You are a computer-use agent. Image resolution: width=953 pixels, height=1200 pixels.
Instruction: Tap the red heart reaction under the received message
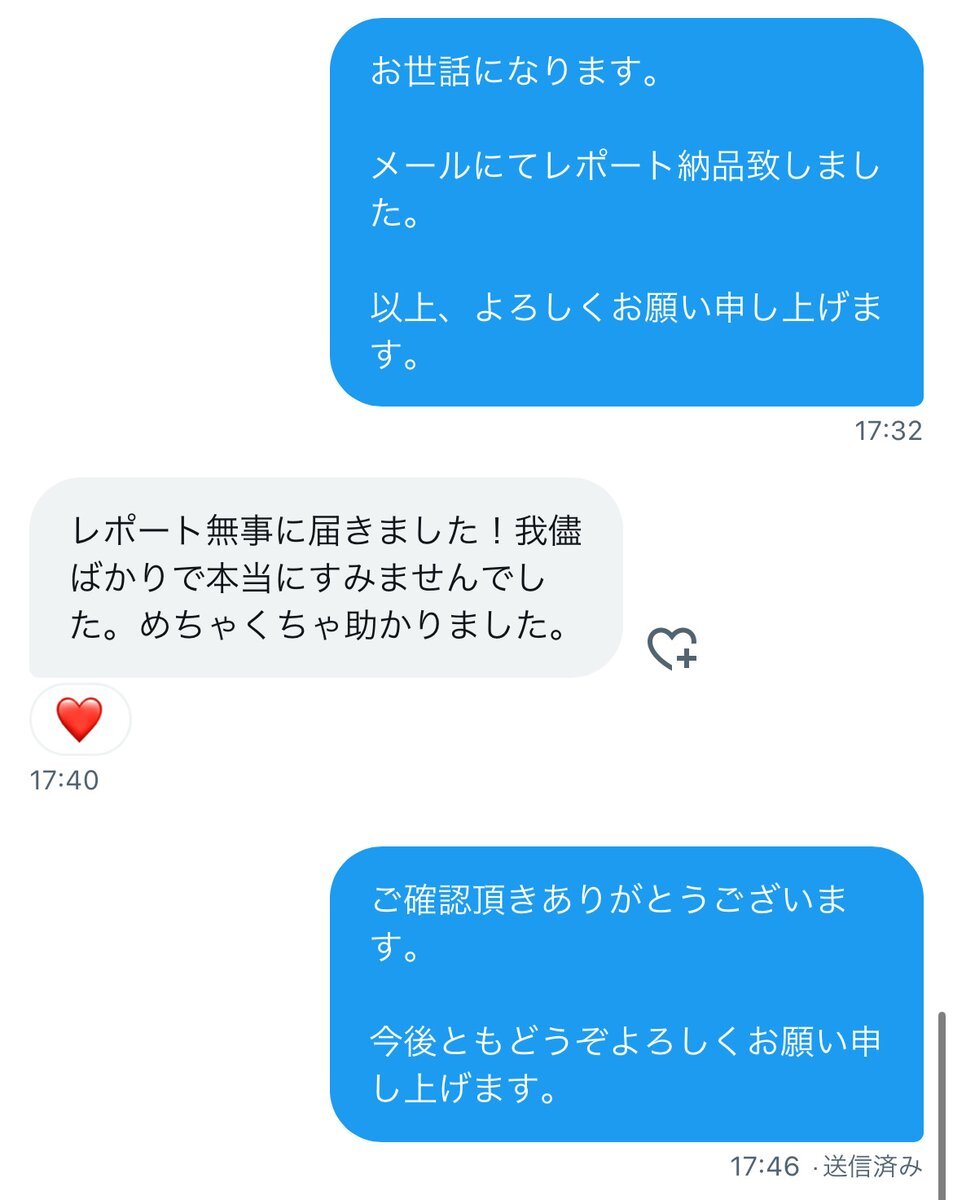coord(80,719)
